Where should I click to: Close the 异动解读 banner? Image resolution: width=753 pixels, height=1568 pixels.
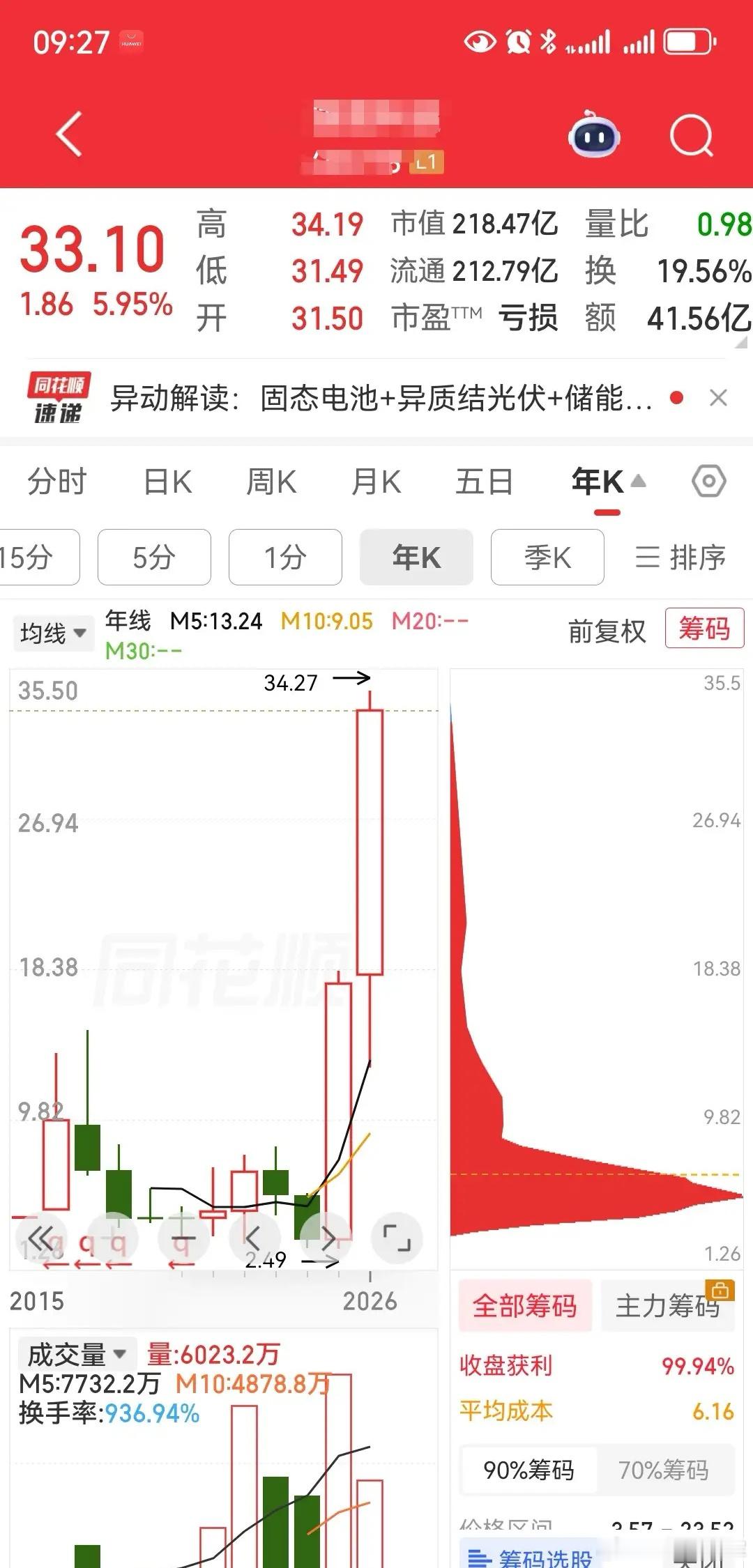(720, 397)
